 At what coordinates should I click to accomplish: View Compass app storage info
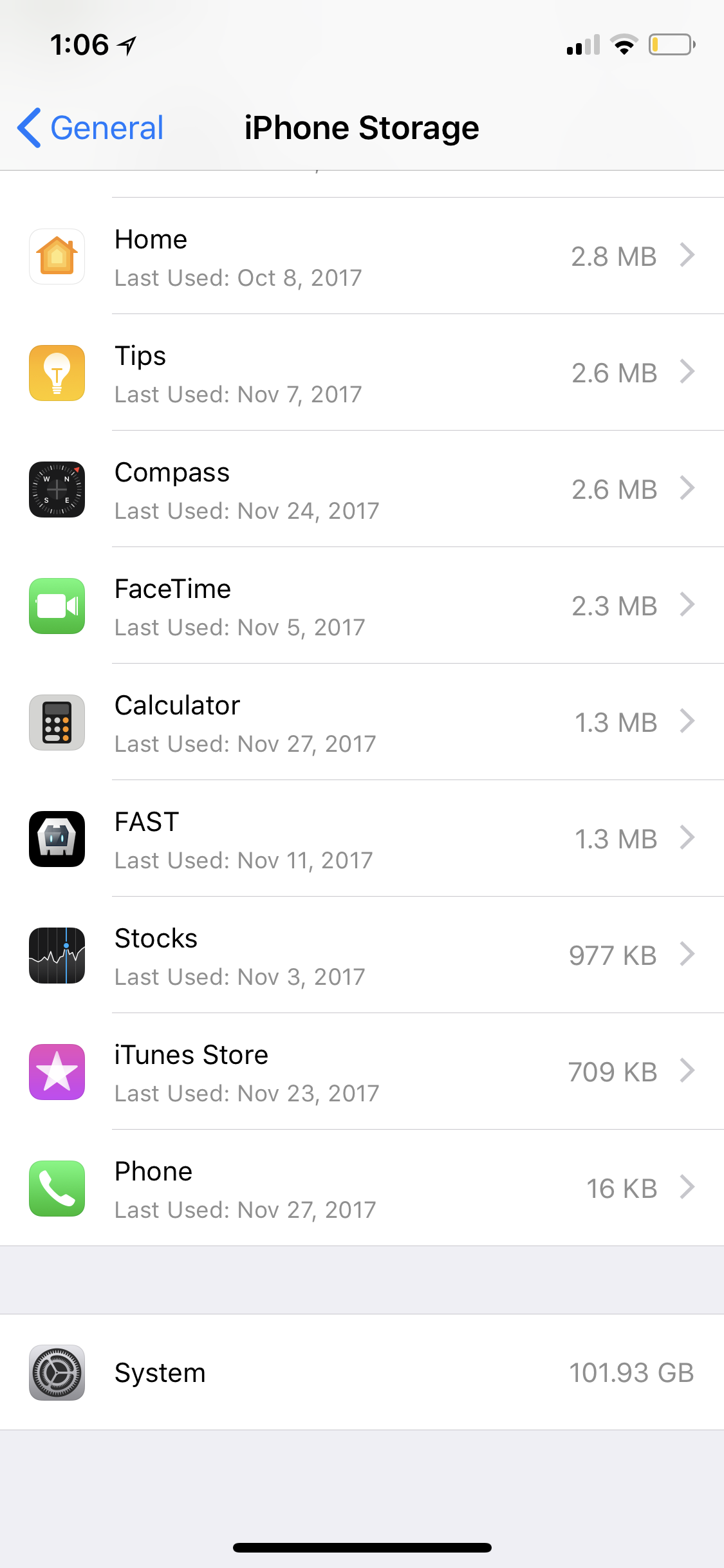[362, 489]
